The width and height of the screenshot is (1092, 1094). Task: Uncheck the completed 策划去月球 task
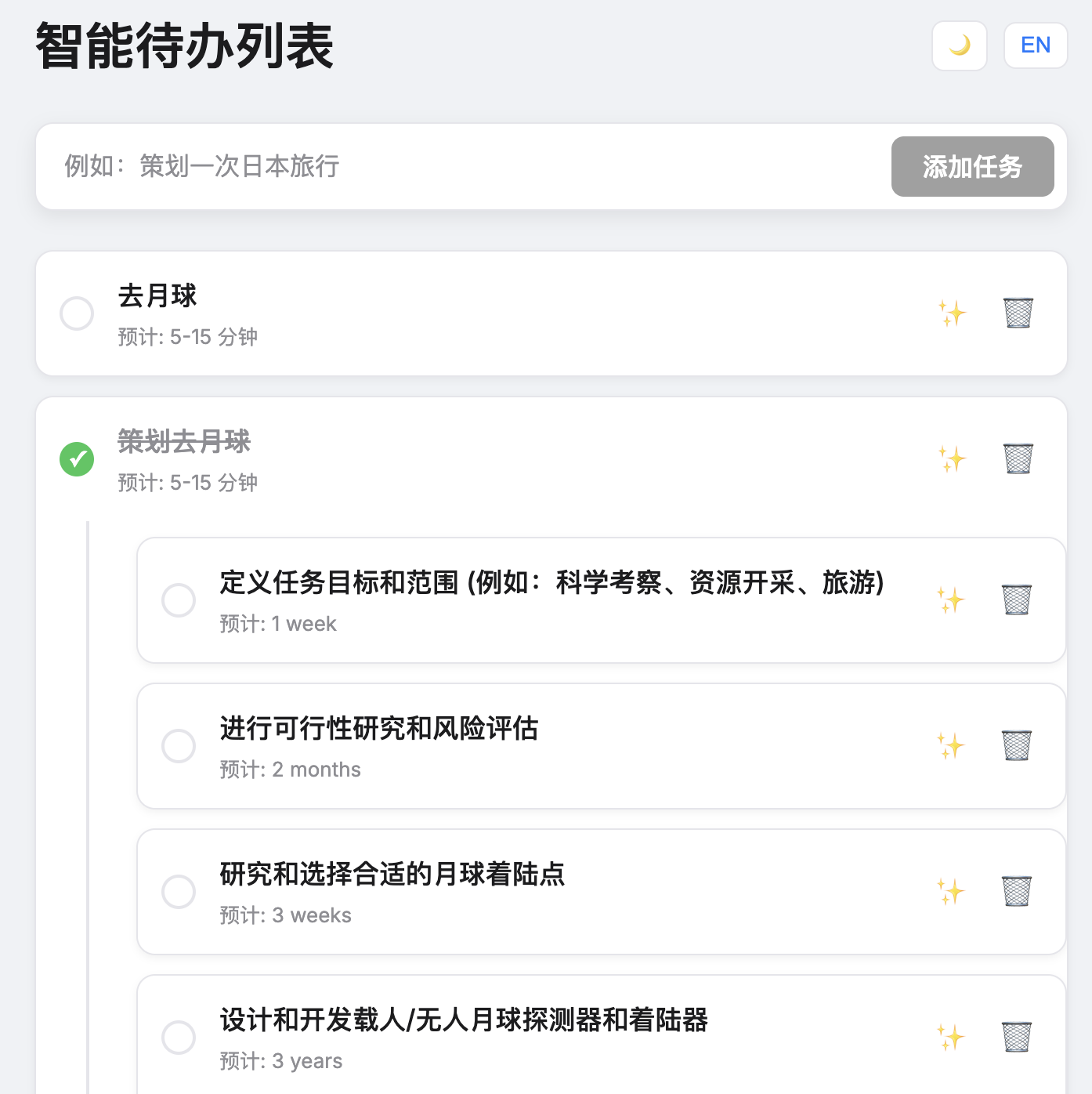tap(76, 459)
